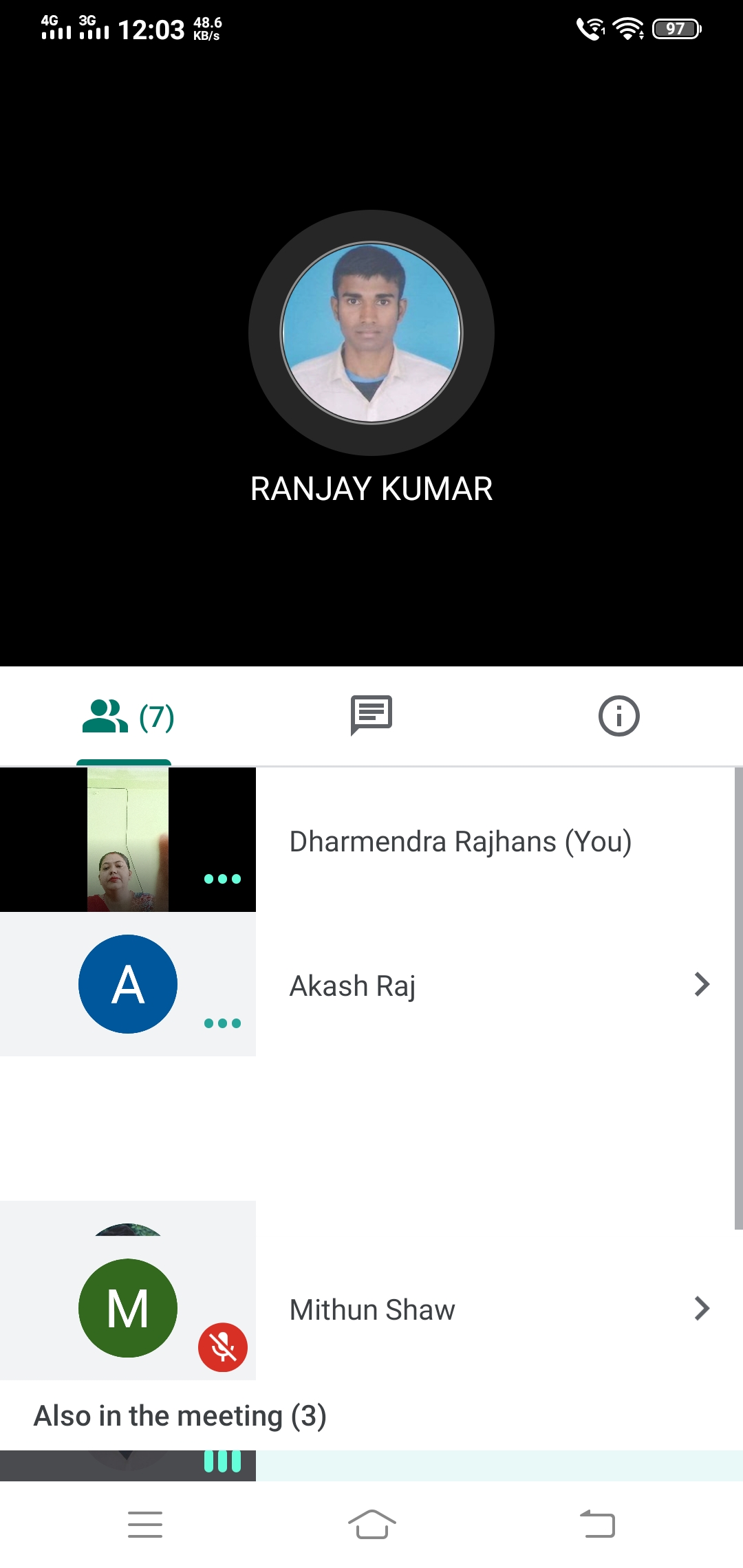Tap Ranjay Kumar's main video view
This screenshot has height=1568, width=743.
[371, 333]
